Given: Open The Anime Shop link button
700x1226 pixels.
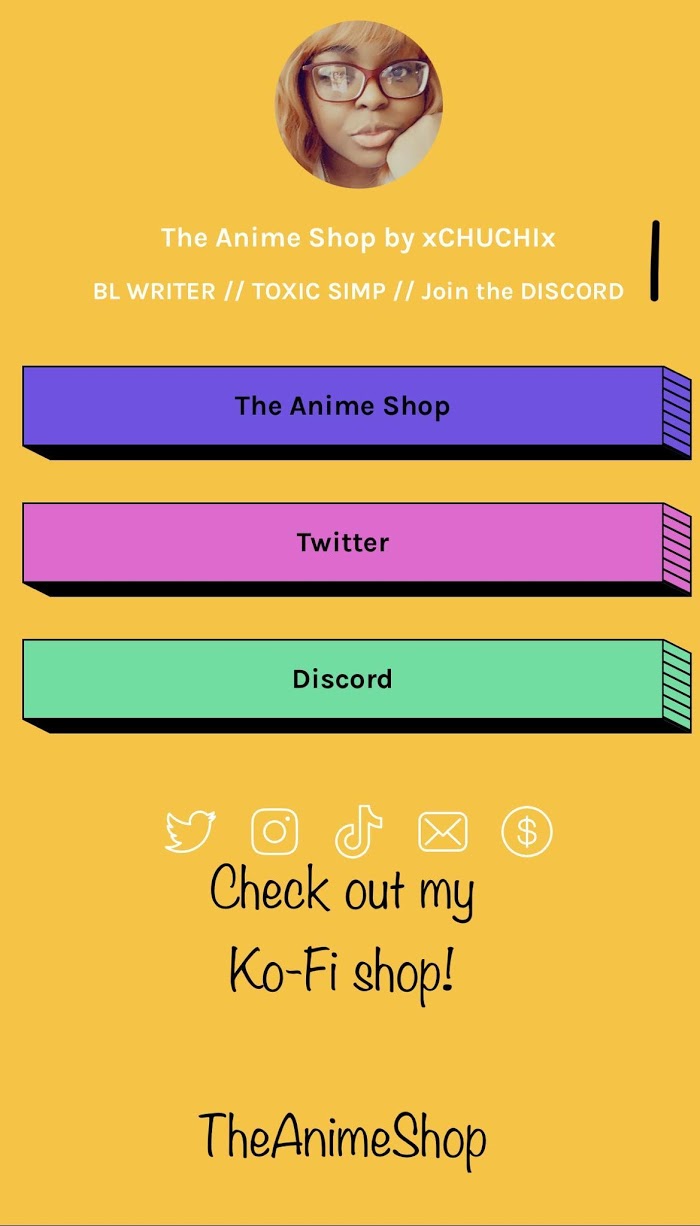Looking at the screenshot, I should click(343, 406).
